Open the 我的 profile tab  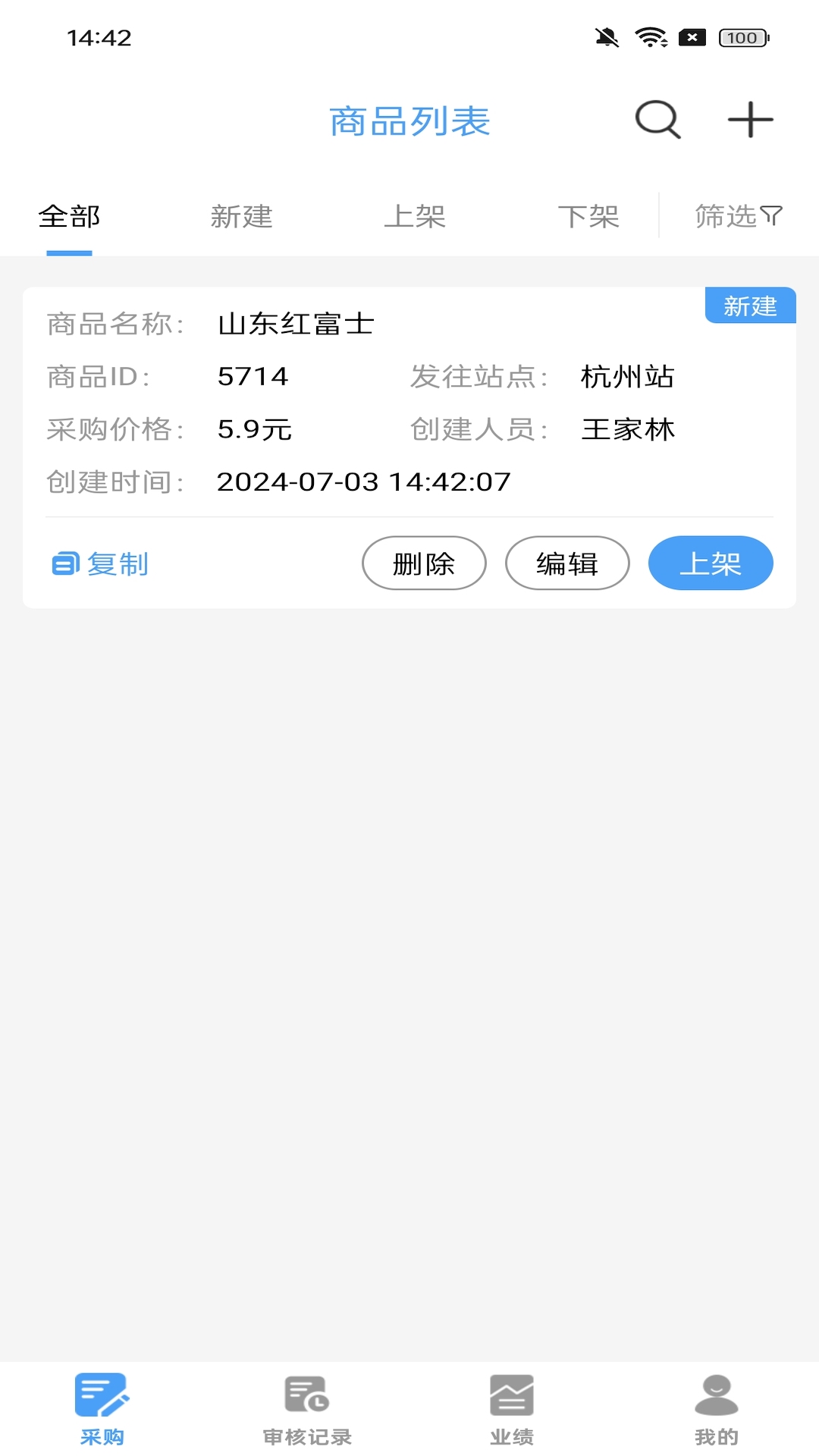click(717, 1408)
